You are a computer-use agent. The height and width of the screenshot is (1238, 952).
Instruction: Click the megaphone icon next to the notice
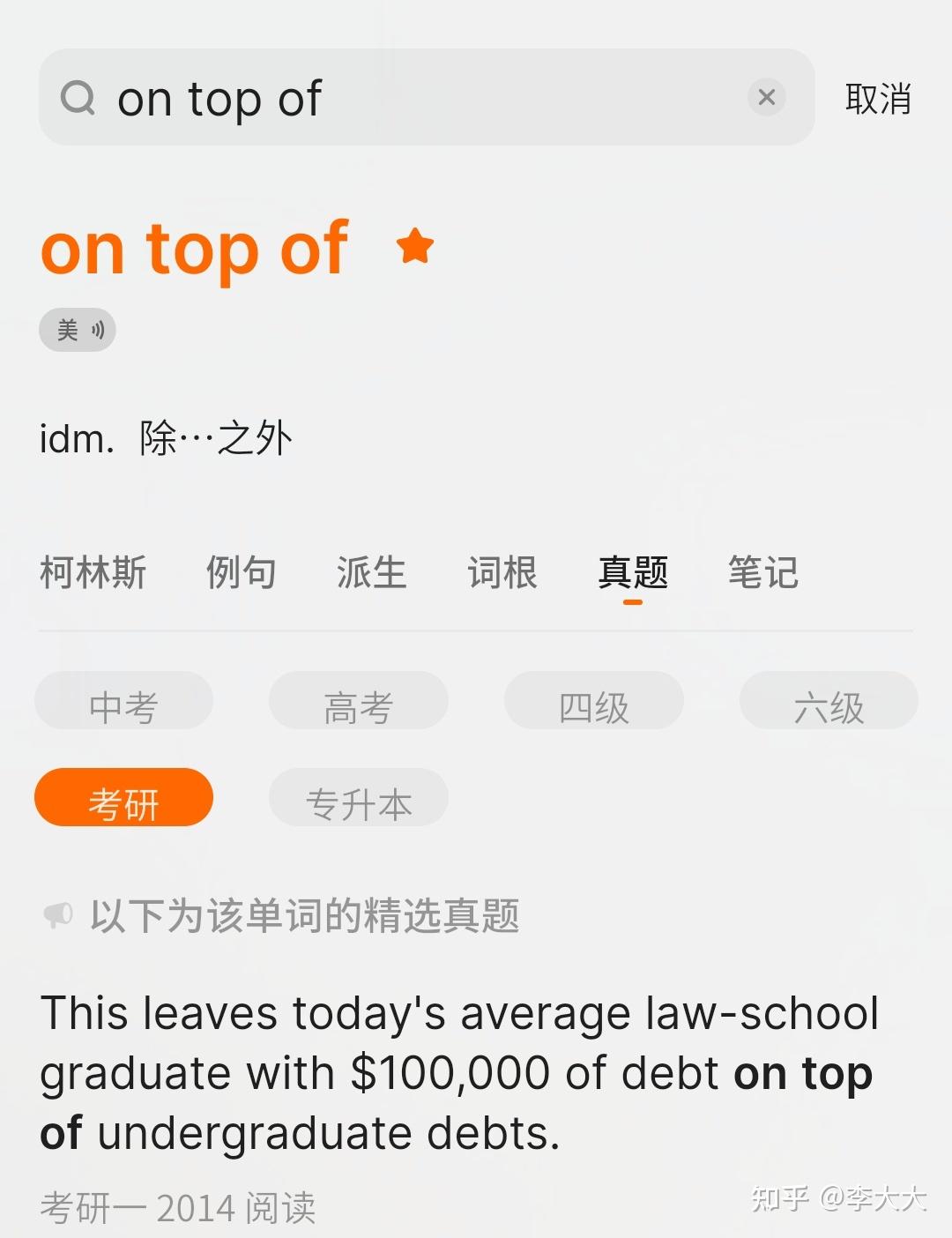[56, 915]
